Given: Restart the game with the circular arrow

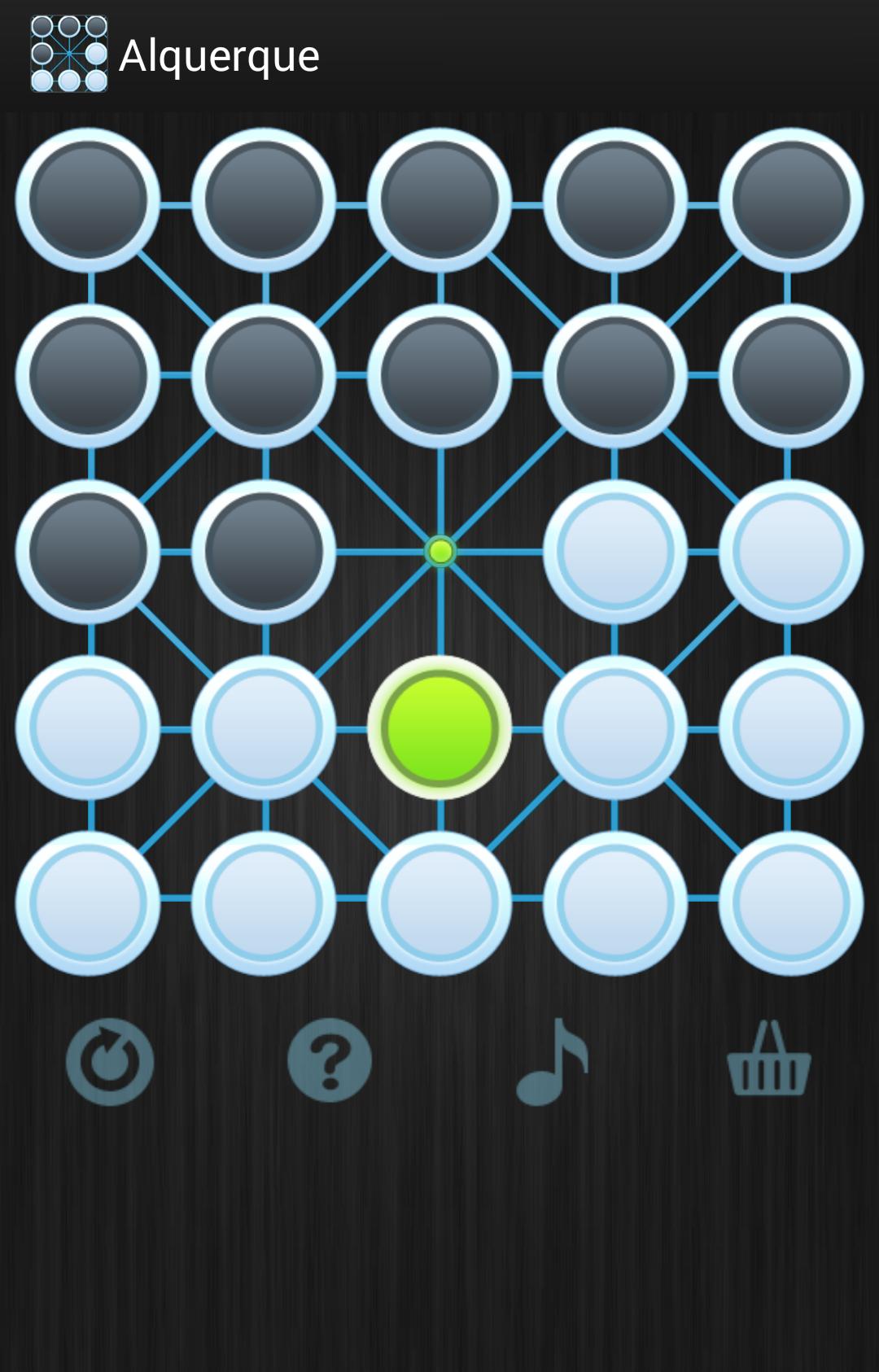Looking at the screenshot, I should 110,1062.
